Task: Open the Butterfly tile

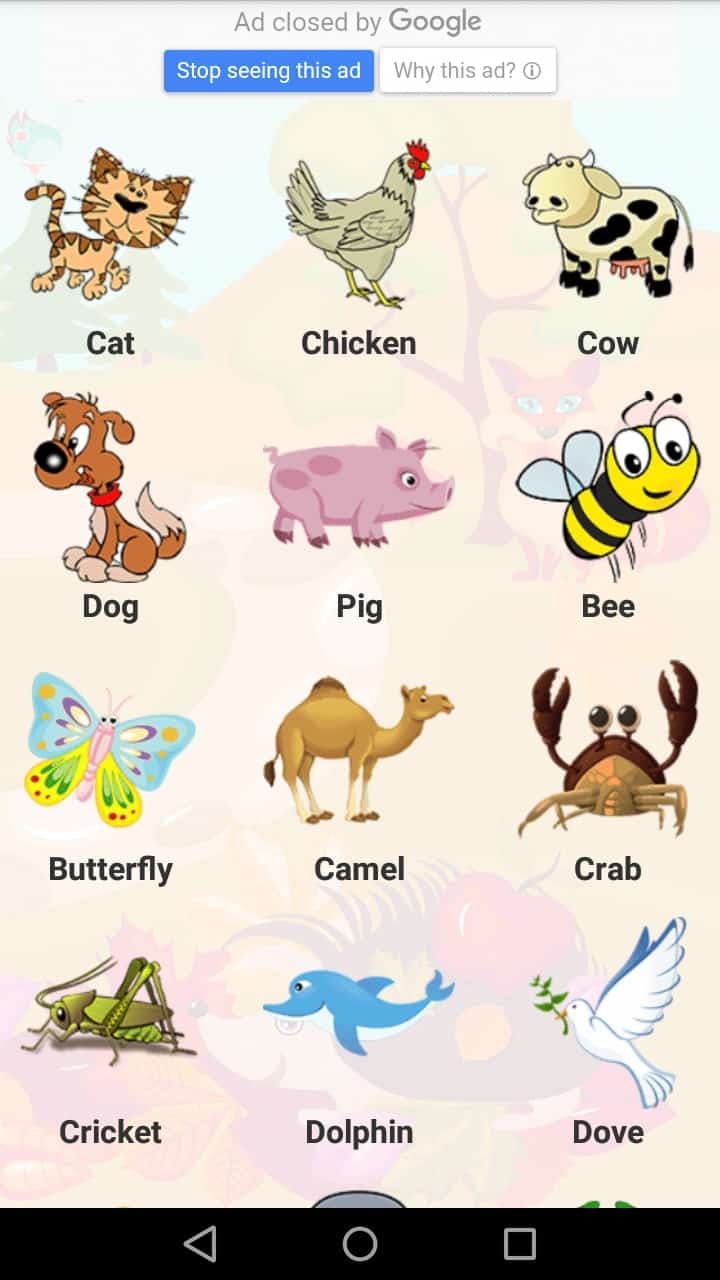Action: pyautogui.click(x=110, y=752)
